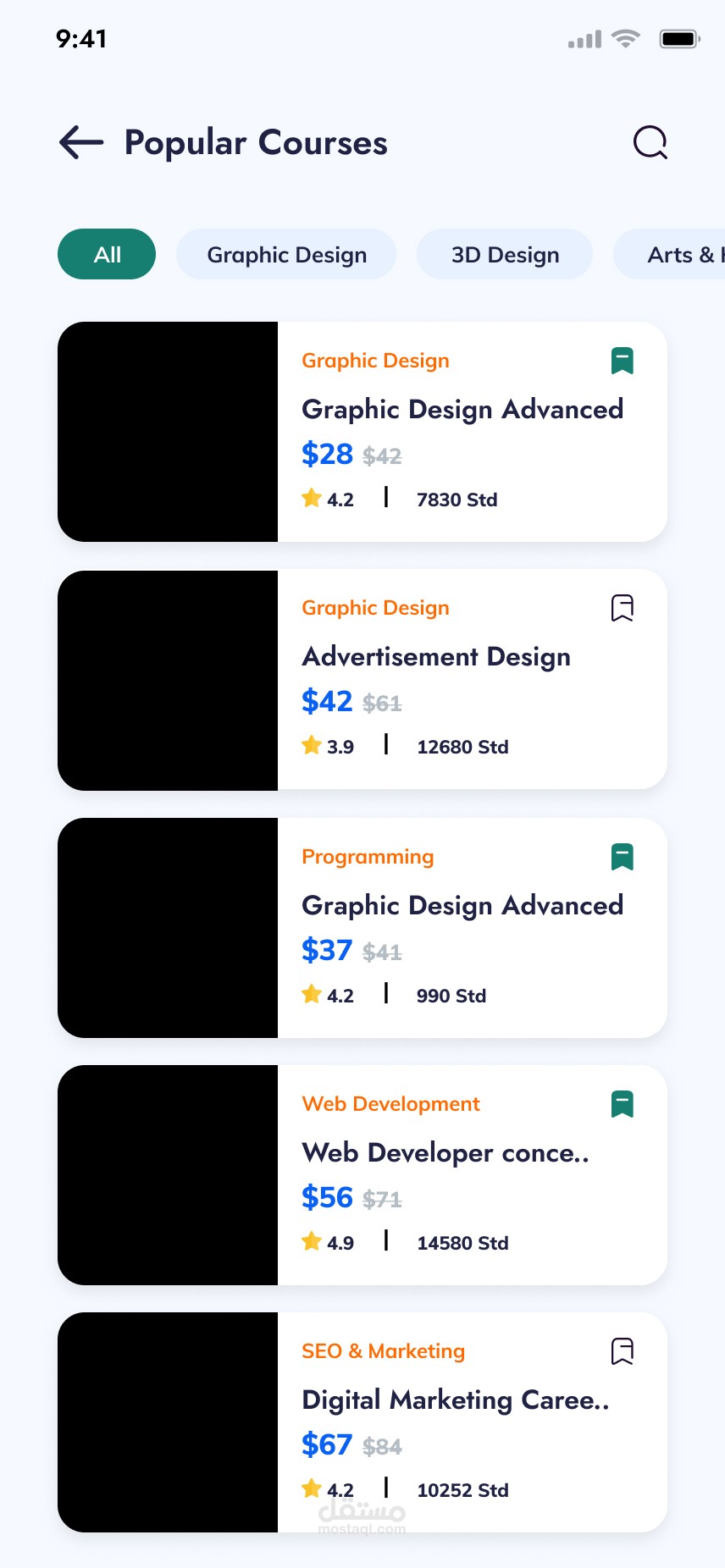Remove bookmark from the Web Developer course

point(623,1104)
